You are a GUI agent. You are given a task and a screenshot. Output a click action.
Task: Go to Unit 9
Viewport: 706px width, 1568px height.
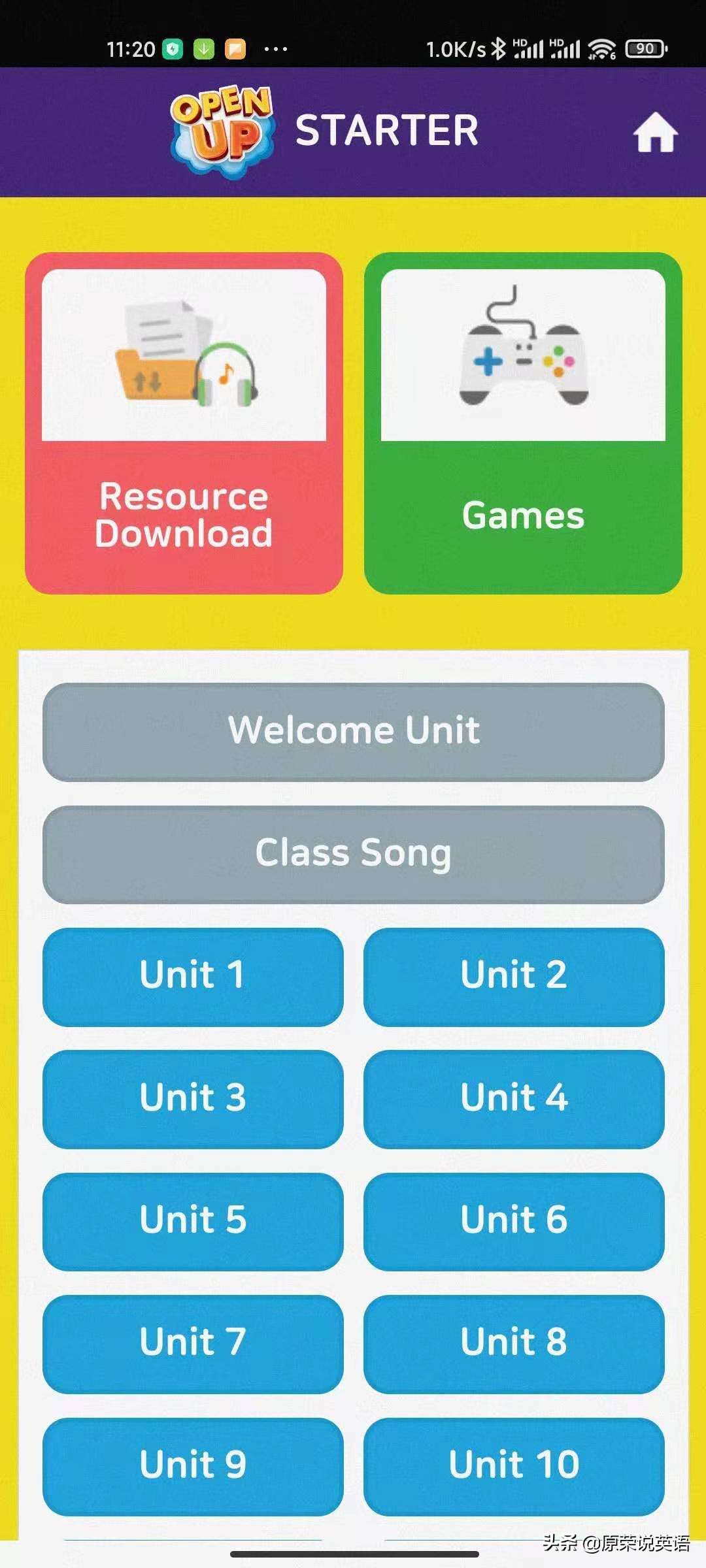click(193, 1467)
